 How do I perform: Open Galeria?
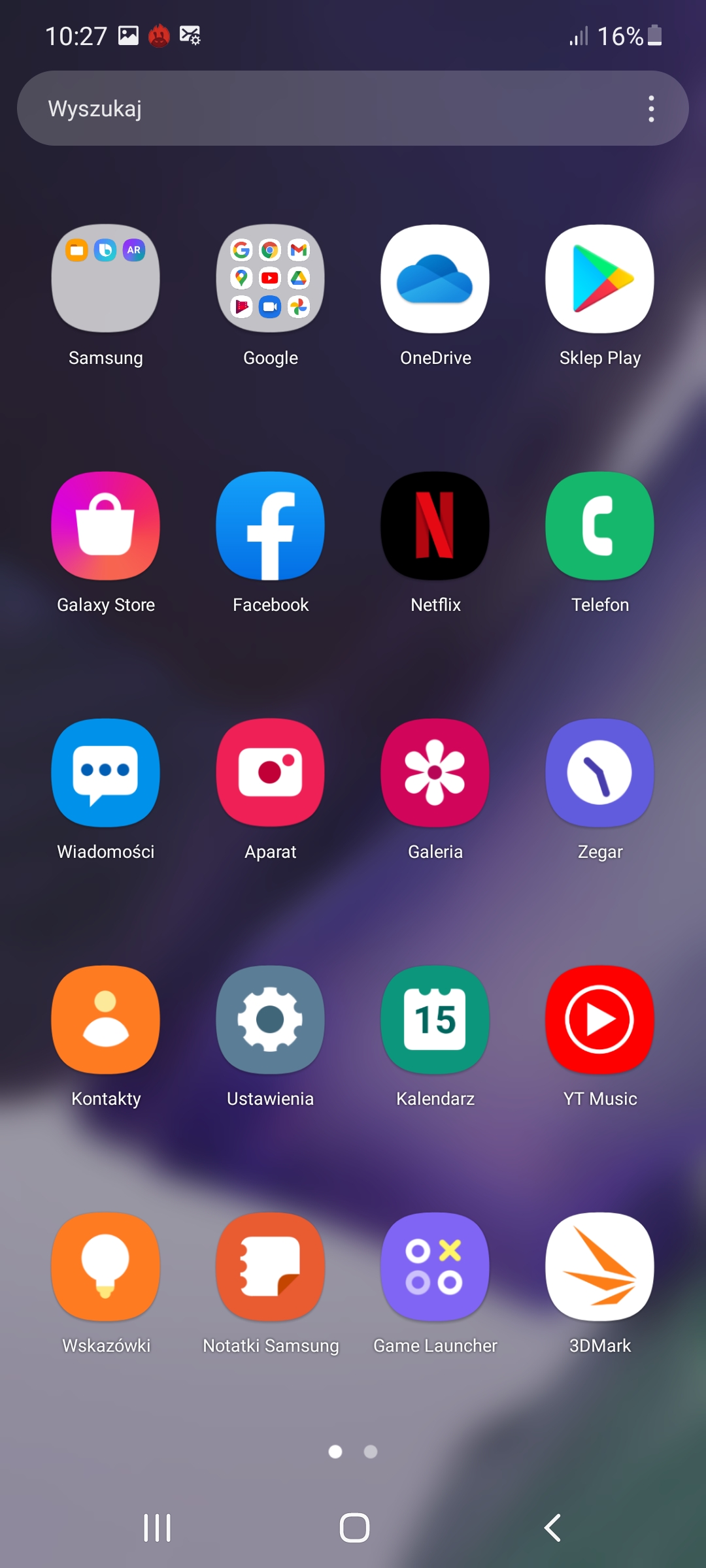[x=435, y=773]
